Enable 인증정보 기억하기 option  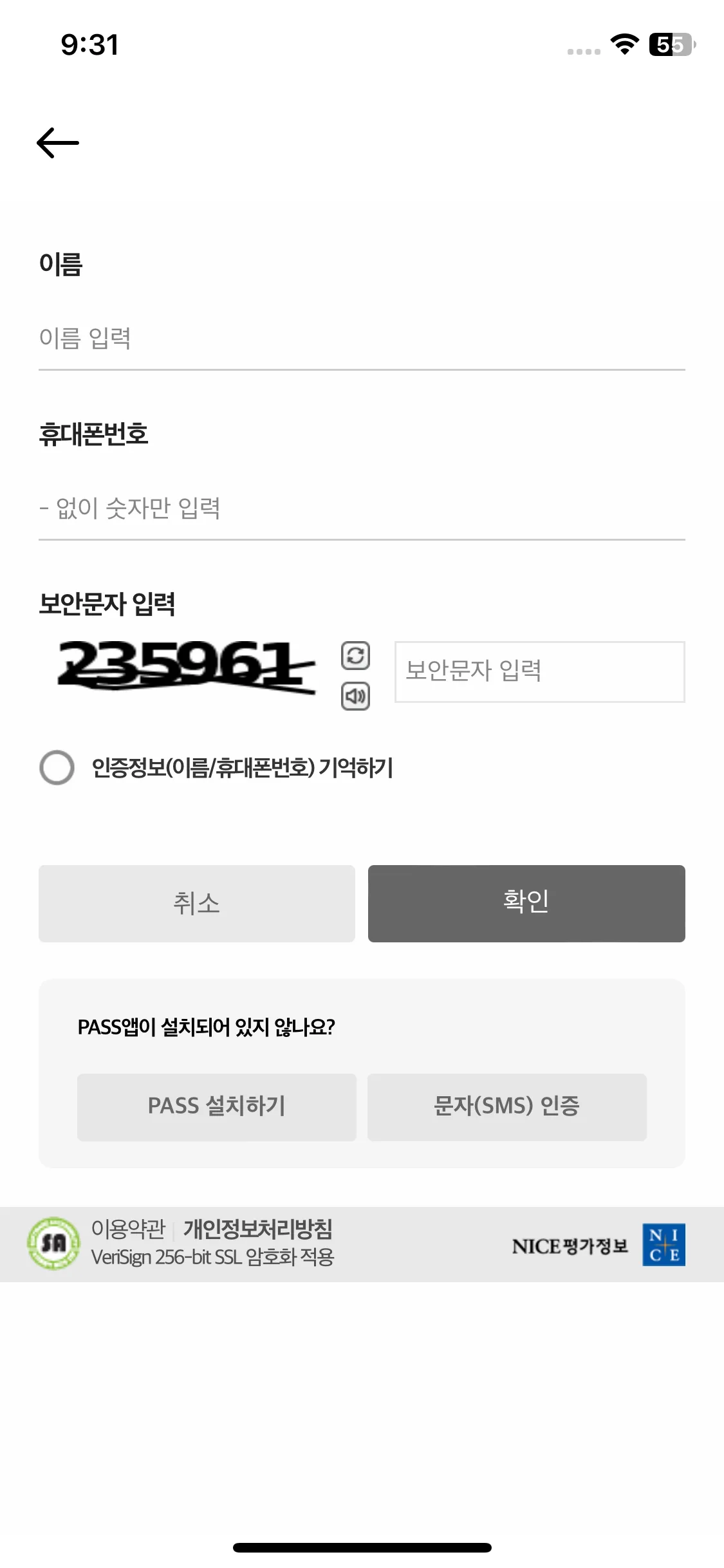tap(57, 767)
